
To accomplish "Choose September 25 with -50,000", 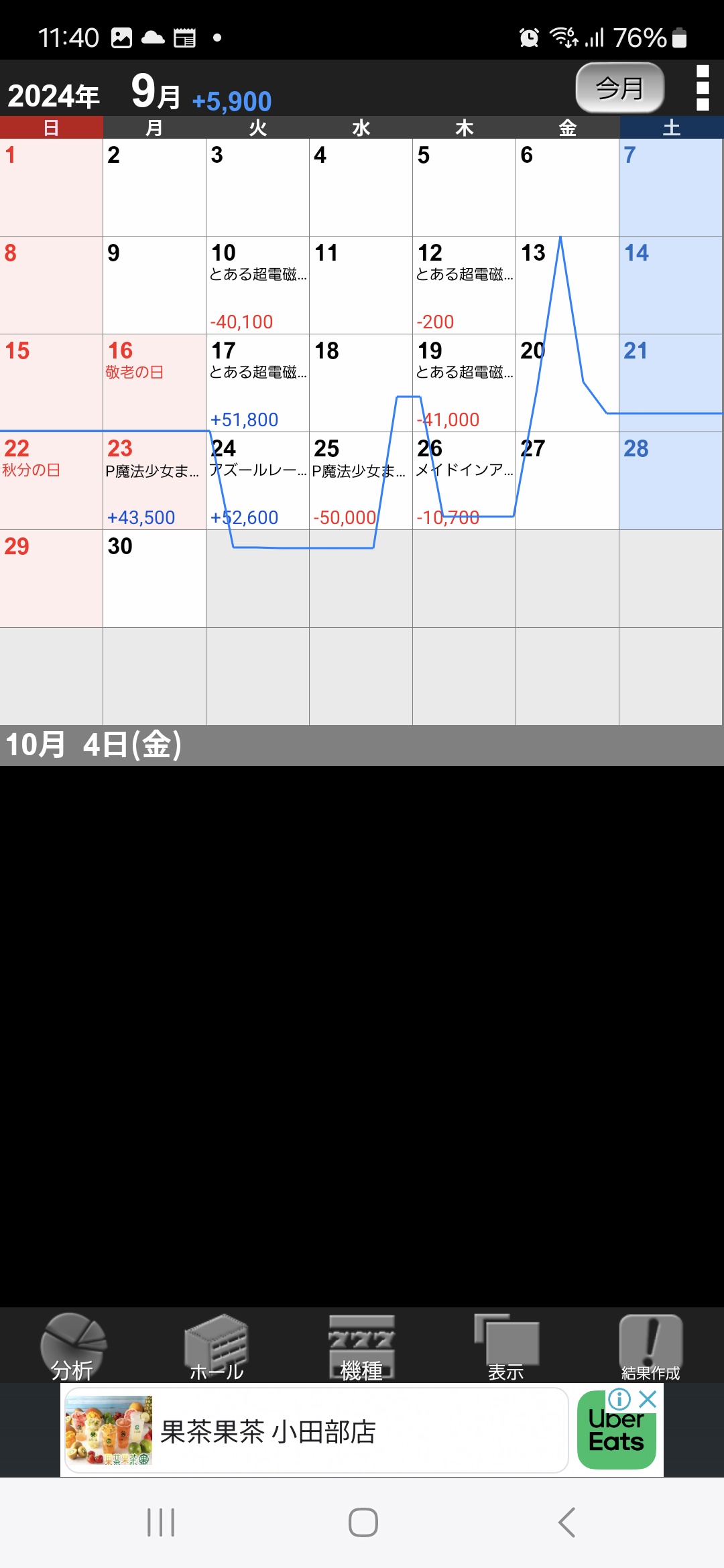I will point(361,480).
